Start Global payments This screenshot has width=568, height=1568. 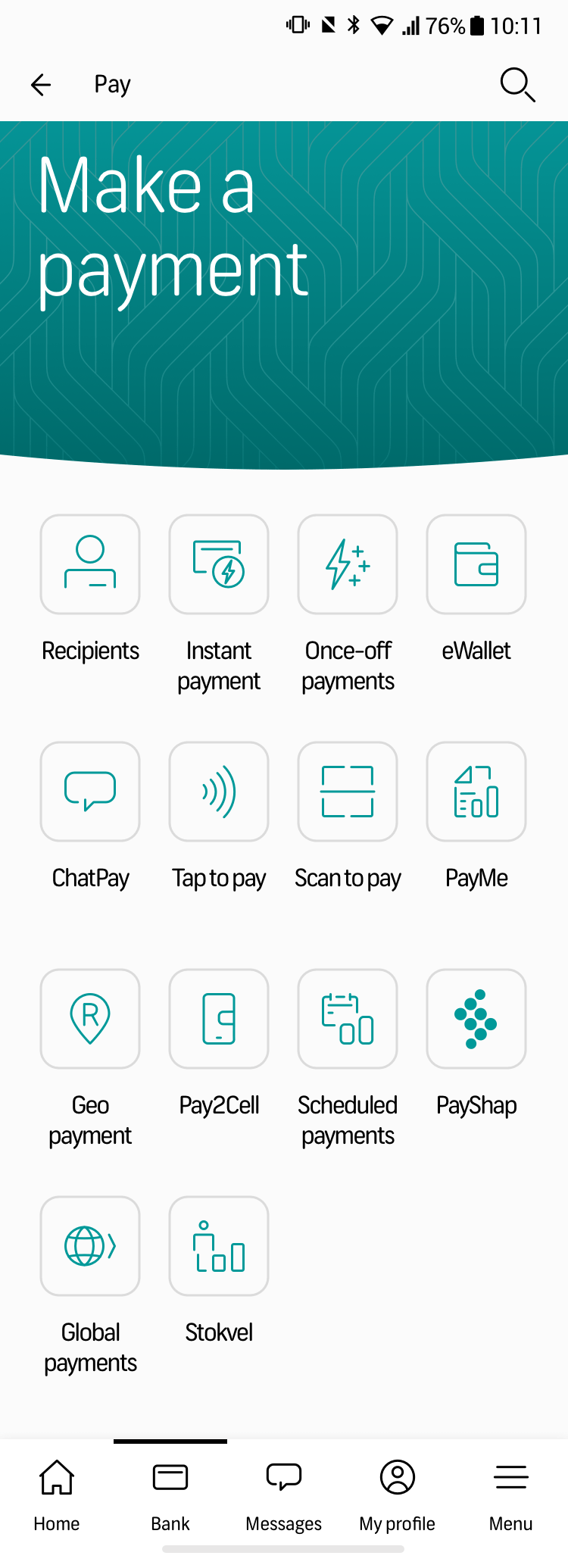tap(90, 1246)
